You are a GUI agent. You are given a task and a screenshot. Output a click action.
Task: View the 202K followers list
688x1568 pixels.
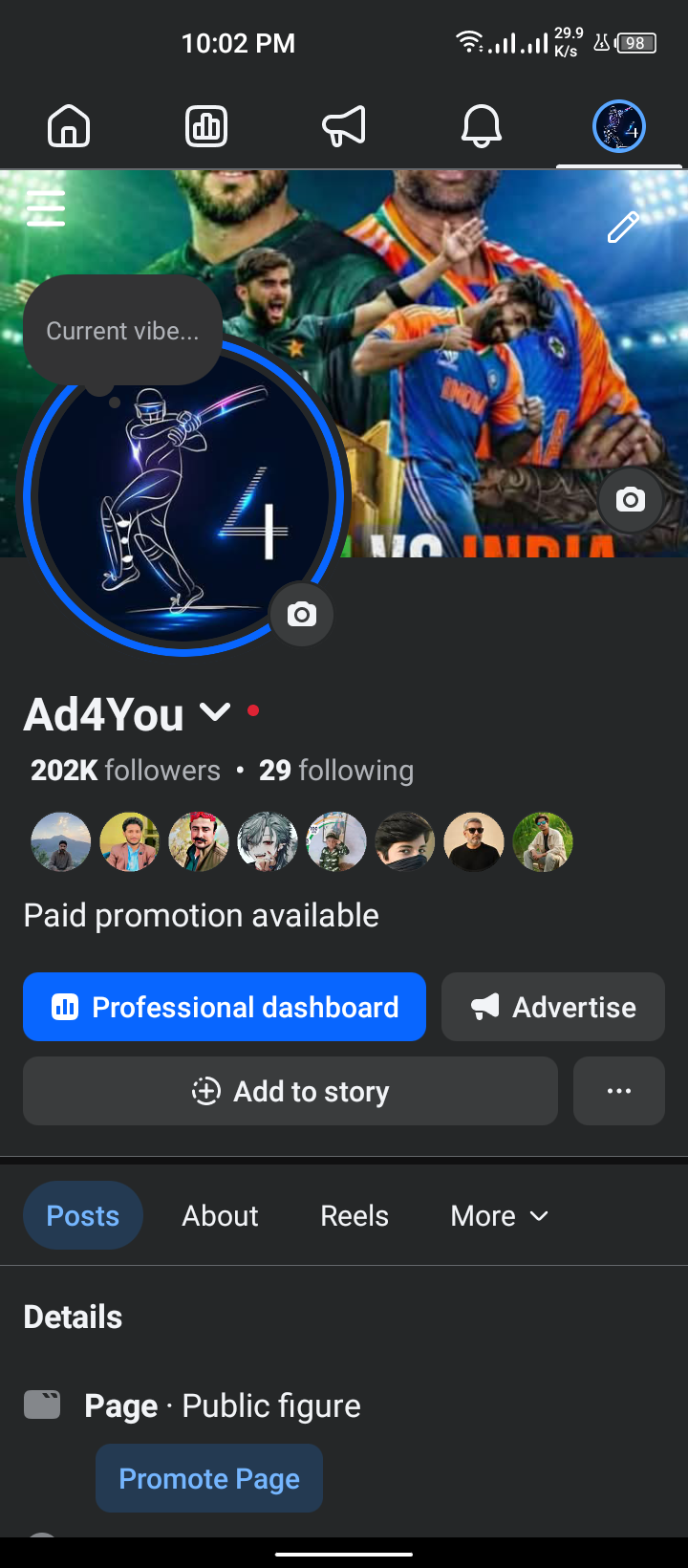[x=125, y=771]
